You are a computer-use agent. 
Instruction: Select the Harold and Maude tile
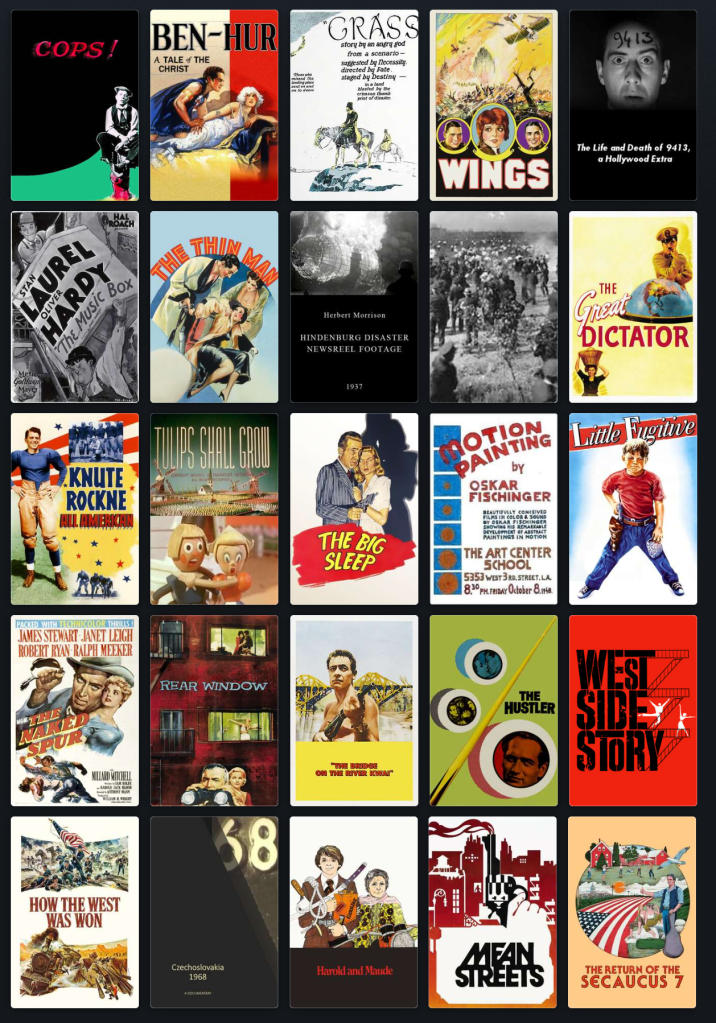tap(354, 912)
